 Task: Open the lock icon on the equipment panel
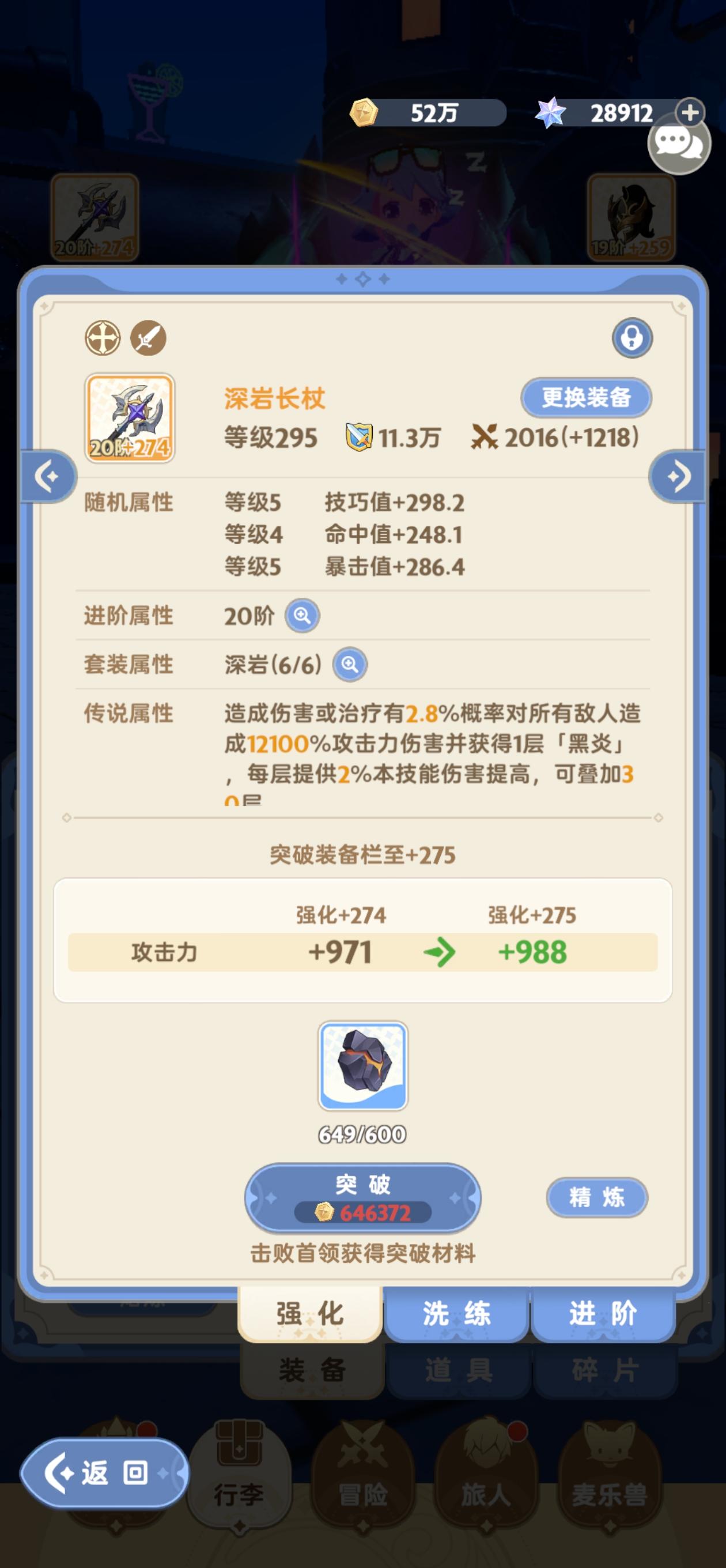pyautogui.click(x=632, y=338)
